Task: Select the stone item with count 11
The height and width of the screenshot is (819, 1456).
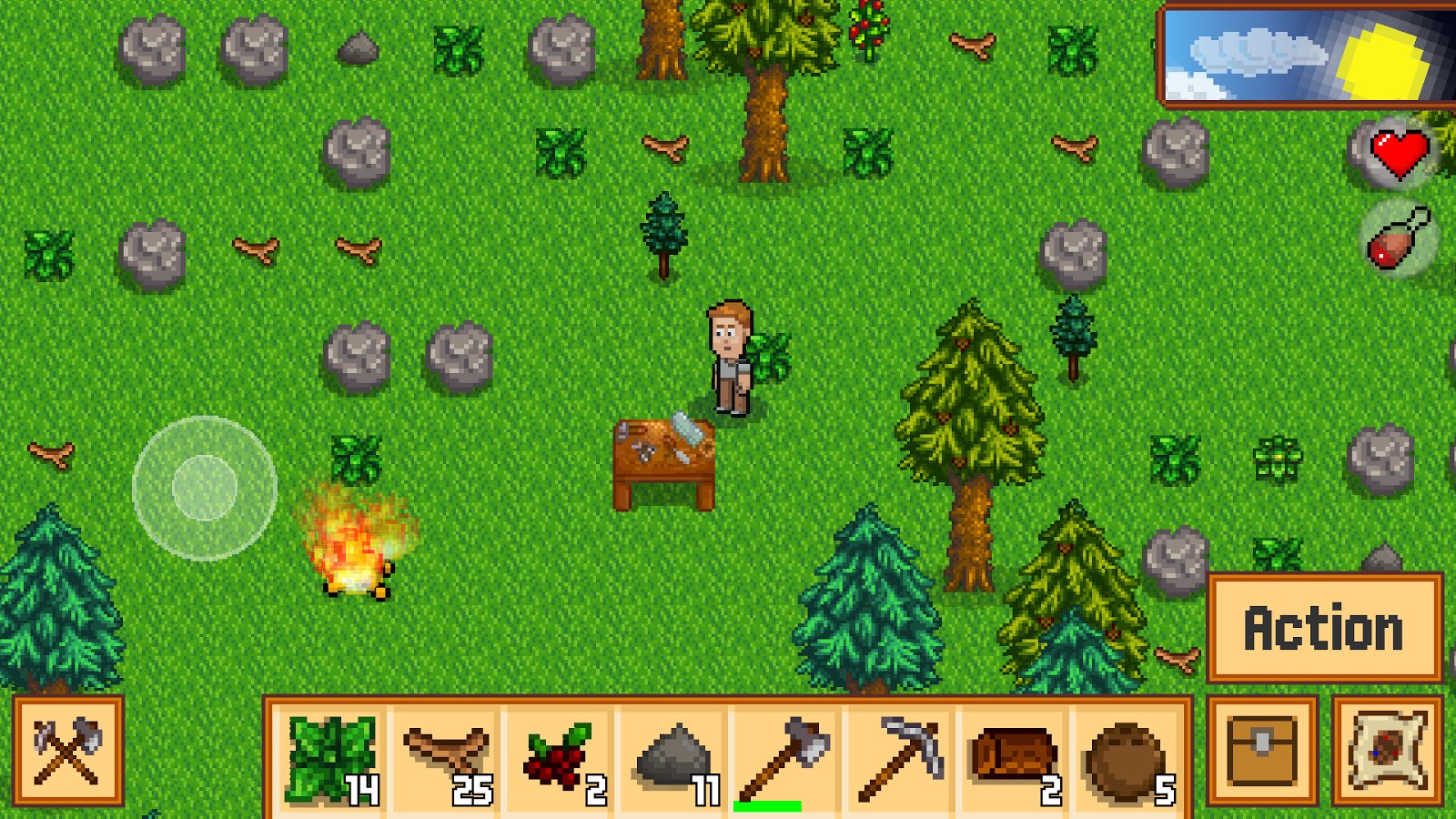Action: point(674,759)
